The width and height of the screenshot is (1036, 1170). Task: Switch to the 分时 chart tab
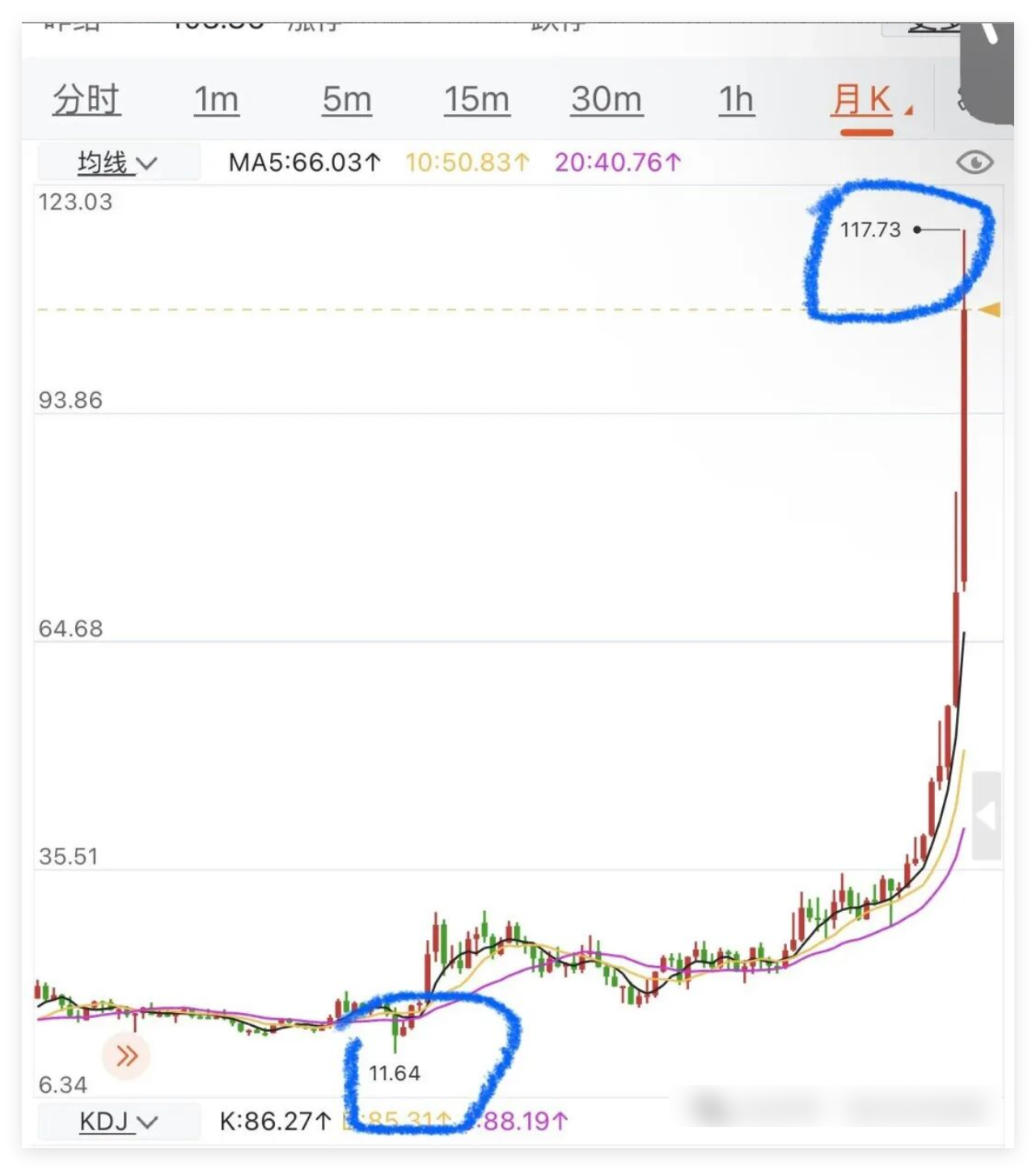pyautogui.click(x=87, y=100)
